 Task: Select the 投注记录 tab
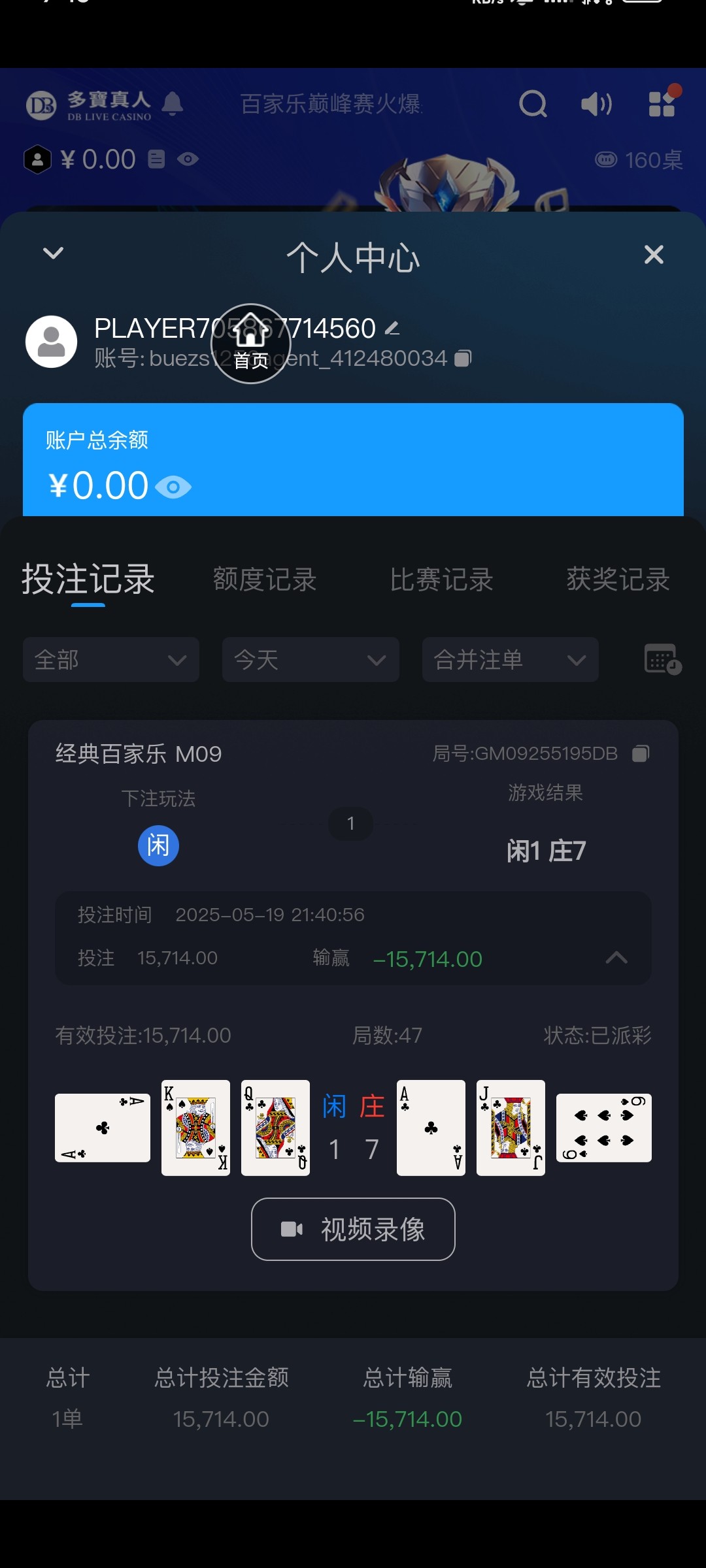(x=88, y=580)
